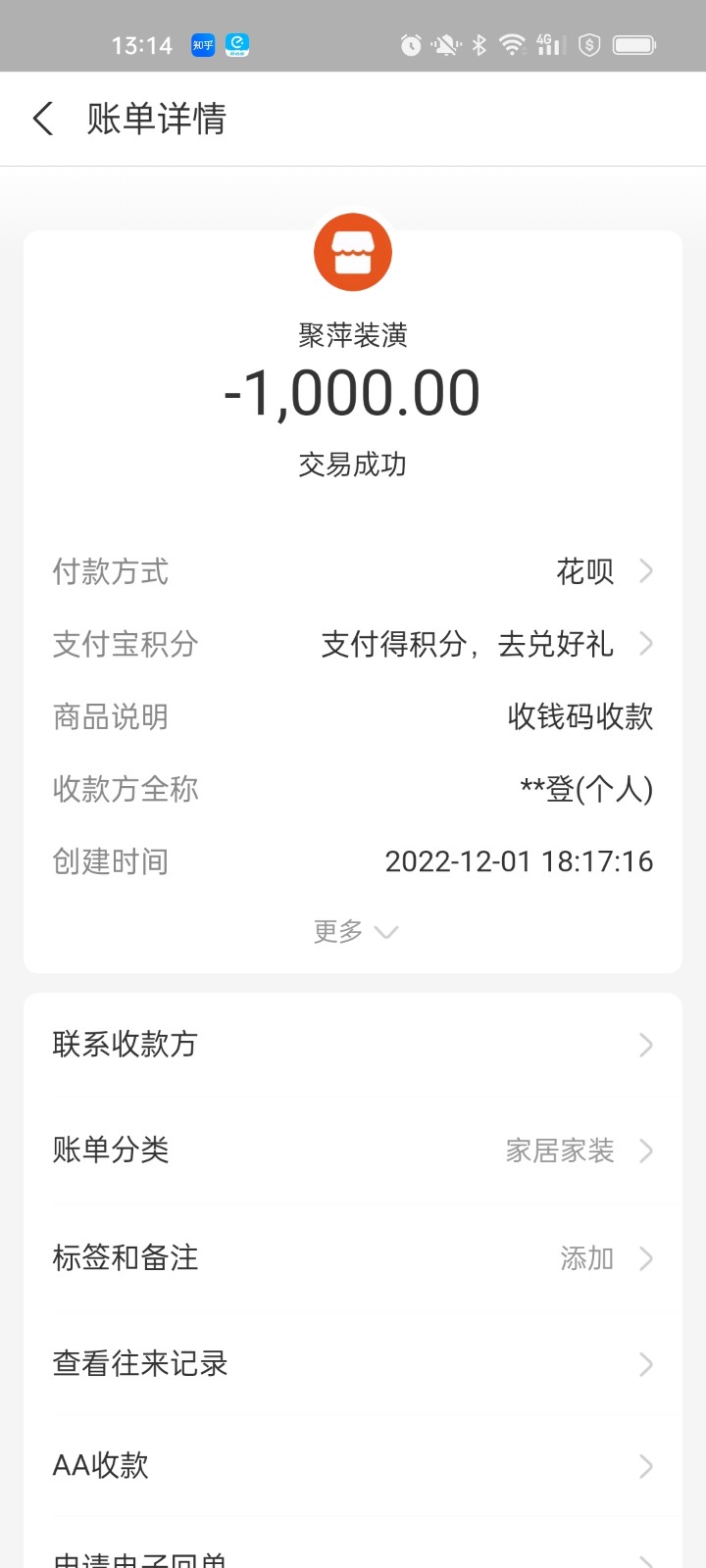
Task: Expand 更多 transaction details
Action: tap(354, 931)
